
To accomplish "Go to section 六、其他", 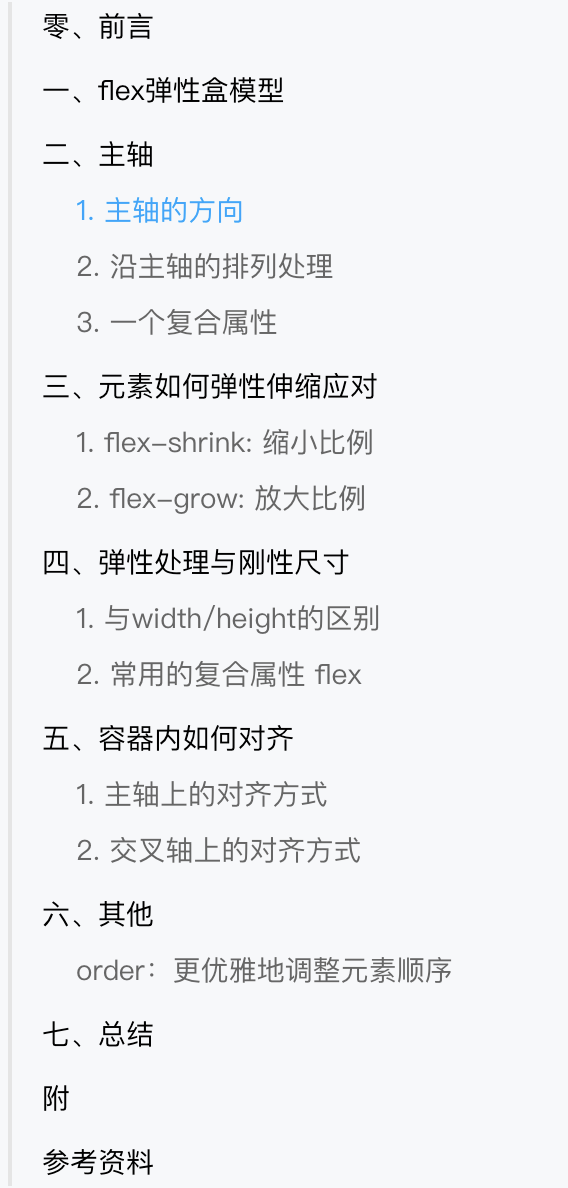I will pos(98,914).
